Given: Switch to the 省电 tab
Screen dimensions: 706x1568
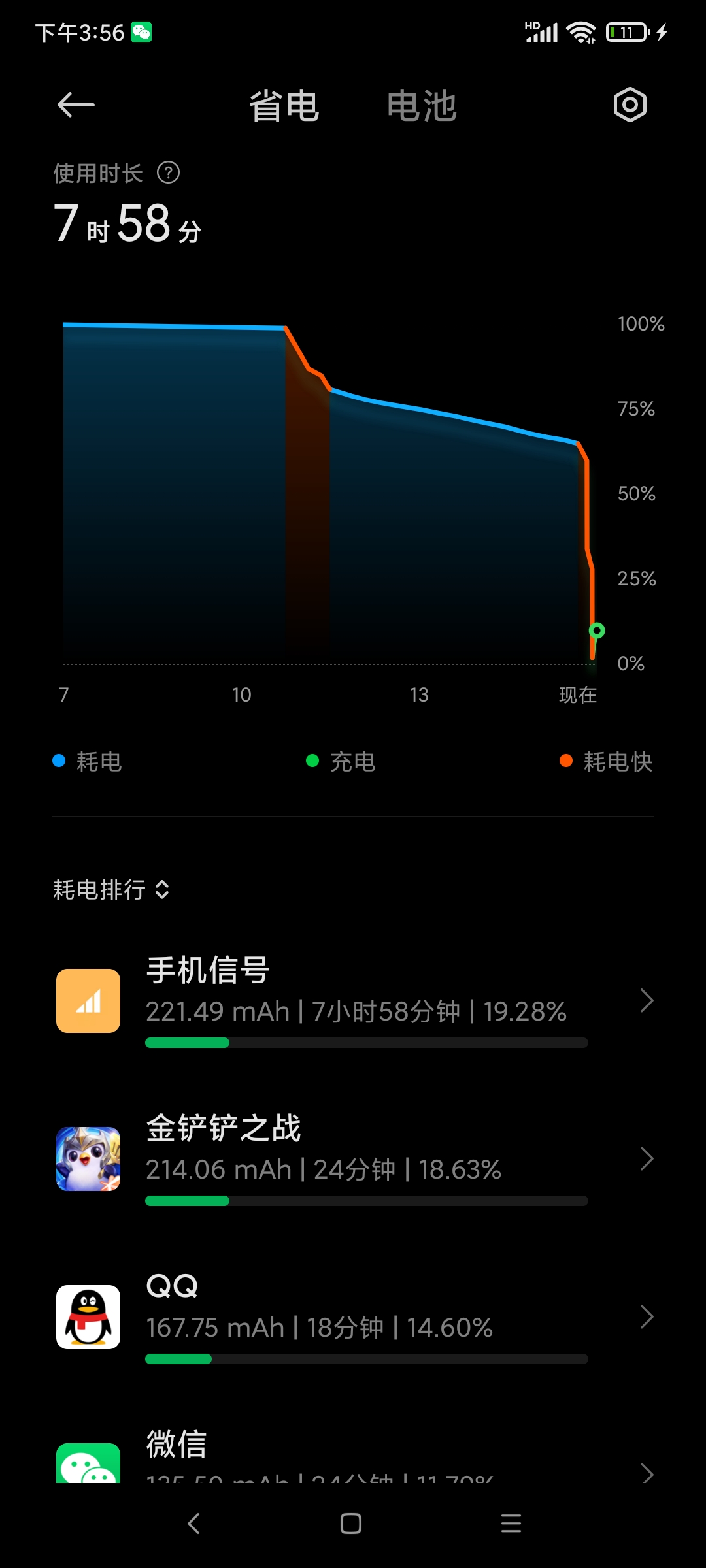Looking at the screenshot, I should click(284, 106).
